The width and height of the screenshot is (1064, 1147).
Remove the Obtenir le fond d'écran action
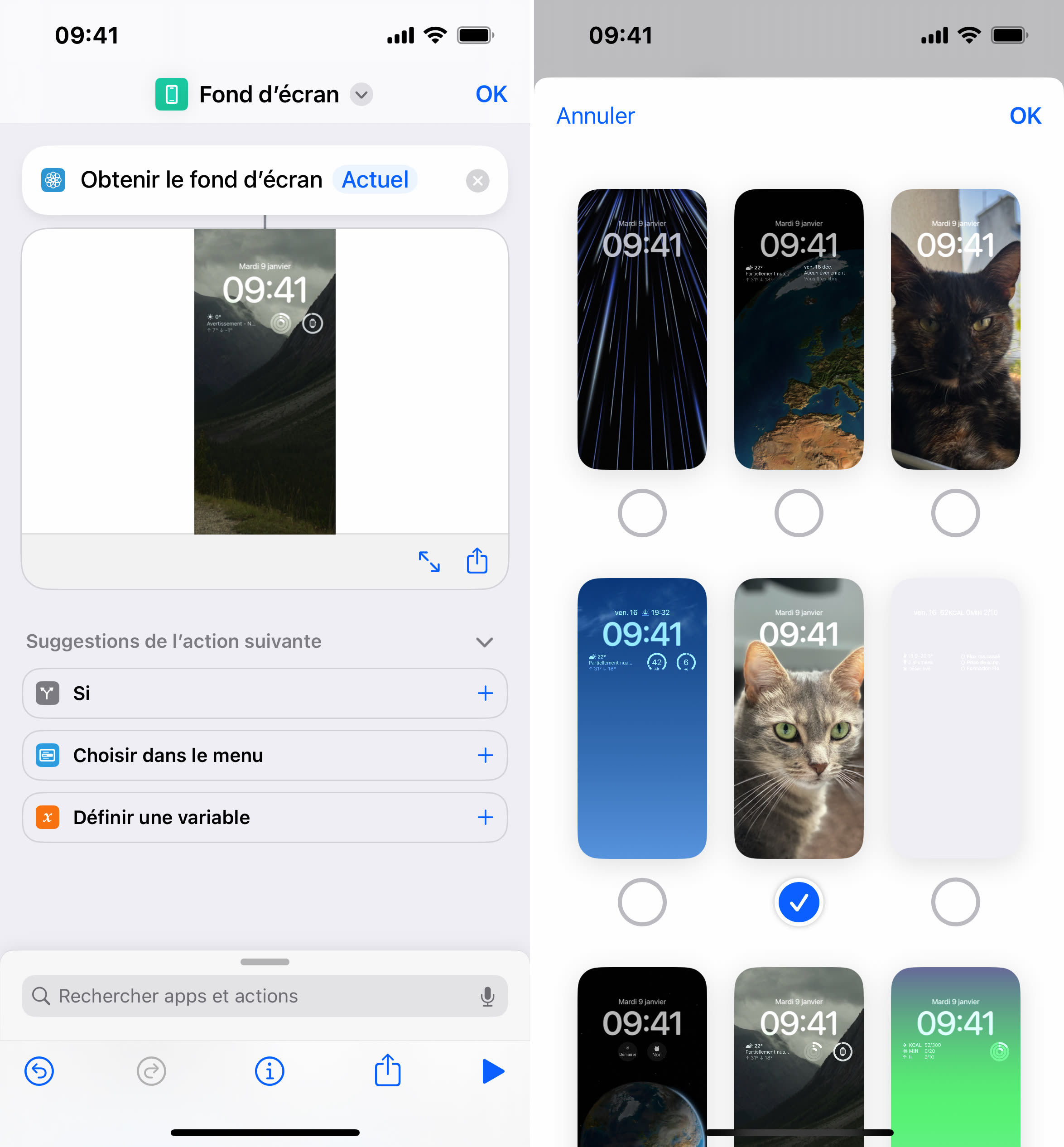pos(477,181)
